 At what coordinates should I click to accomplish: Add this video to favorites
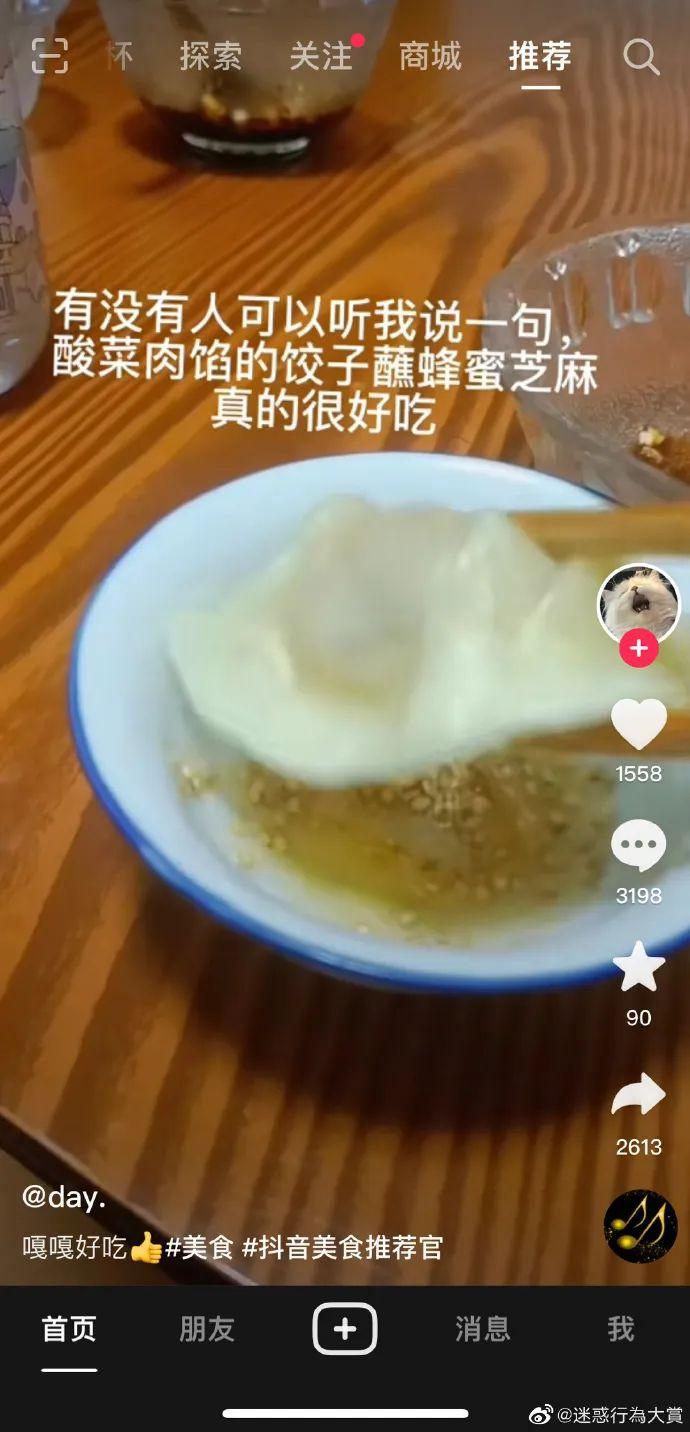click(x=638, y=968)
